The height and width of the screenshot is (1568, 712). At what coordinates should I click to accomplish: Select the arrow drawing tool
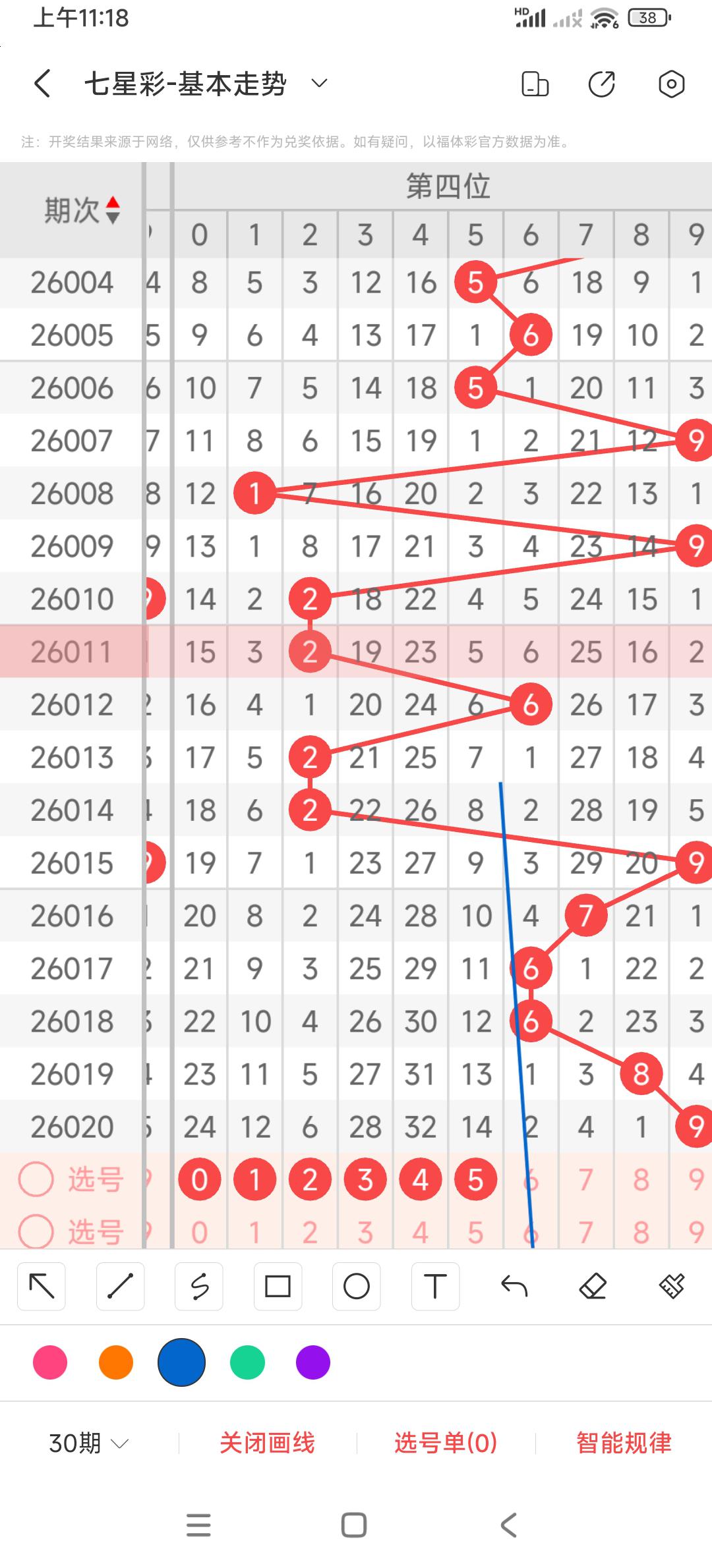click(x=42, y=1286)
